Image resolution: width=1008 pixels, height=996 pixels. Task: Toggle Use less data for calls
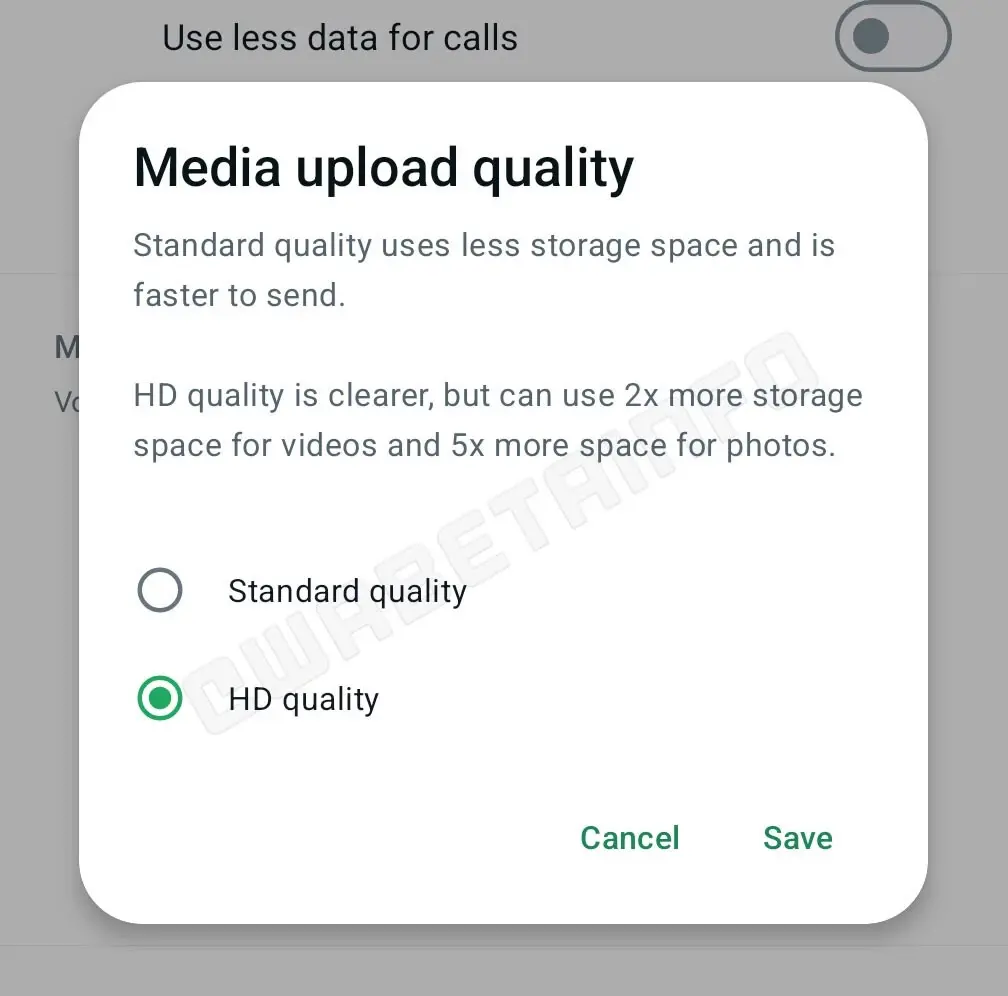click(892, 38)
